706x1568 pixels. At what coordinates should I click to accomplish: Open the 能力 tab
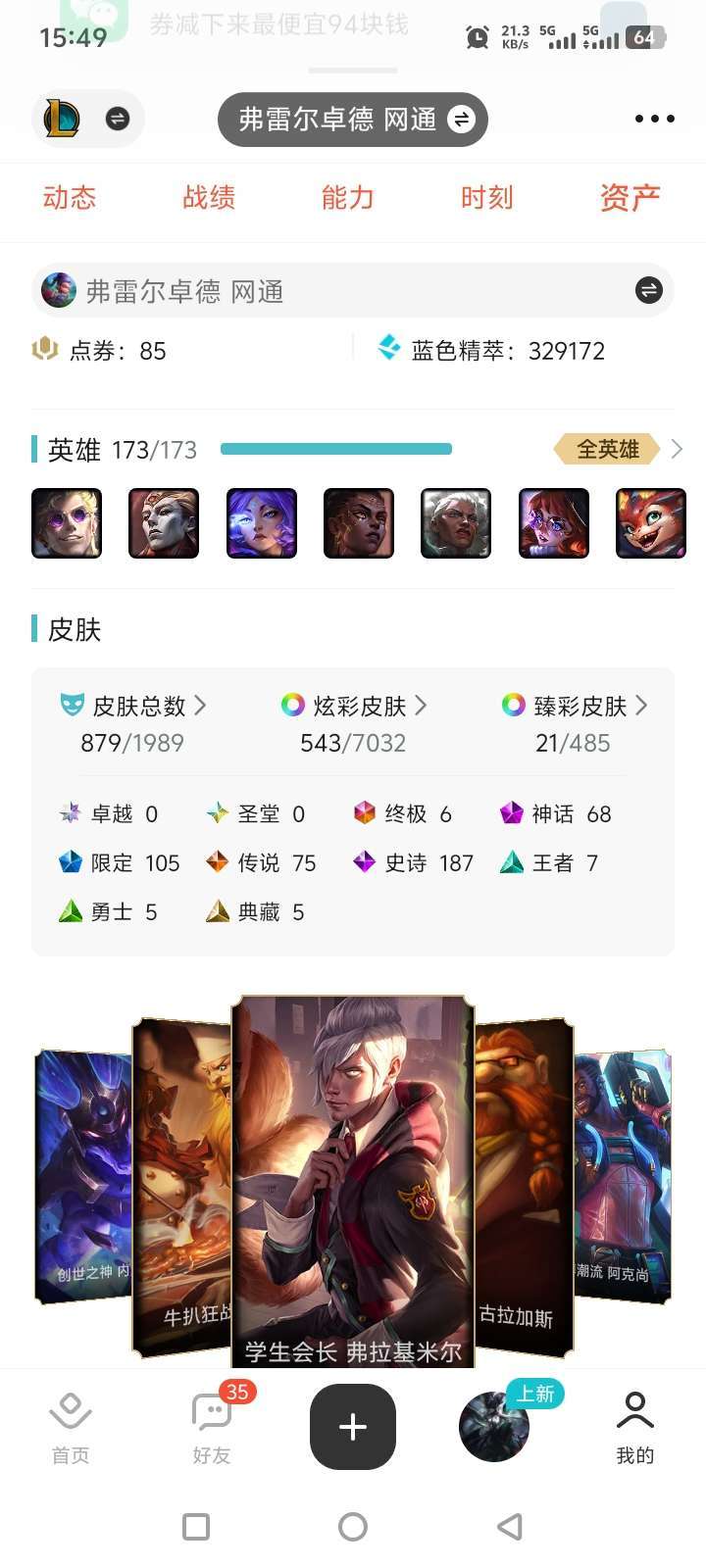click(348, 197)
